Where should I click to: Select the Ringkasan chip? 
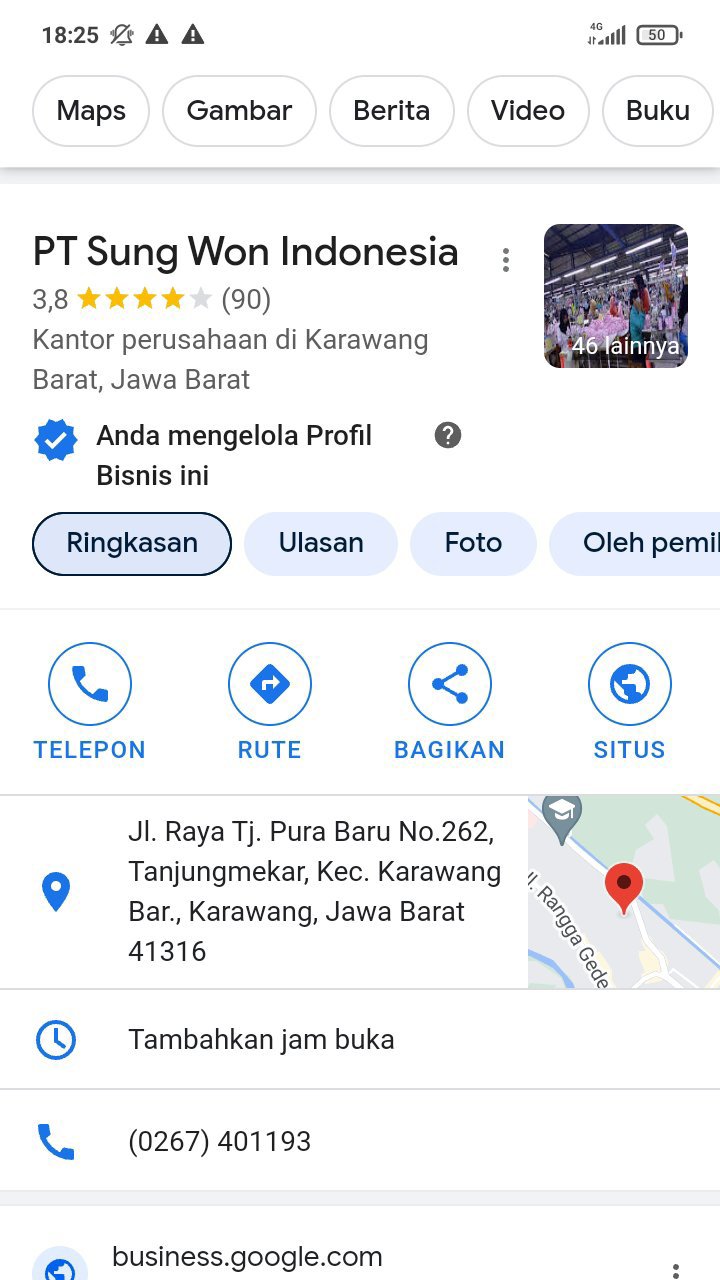(132, 543)
